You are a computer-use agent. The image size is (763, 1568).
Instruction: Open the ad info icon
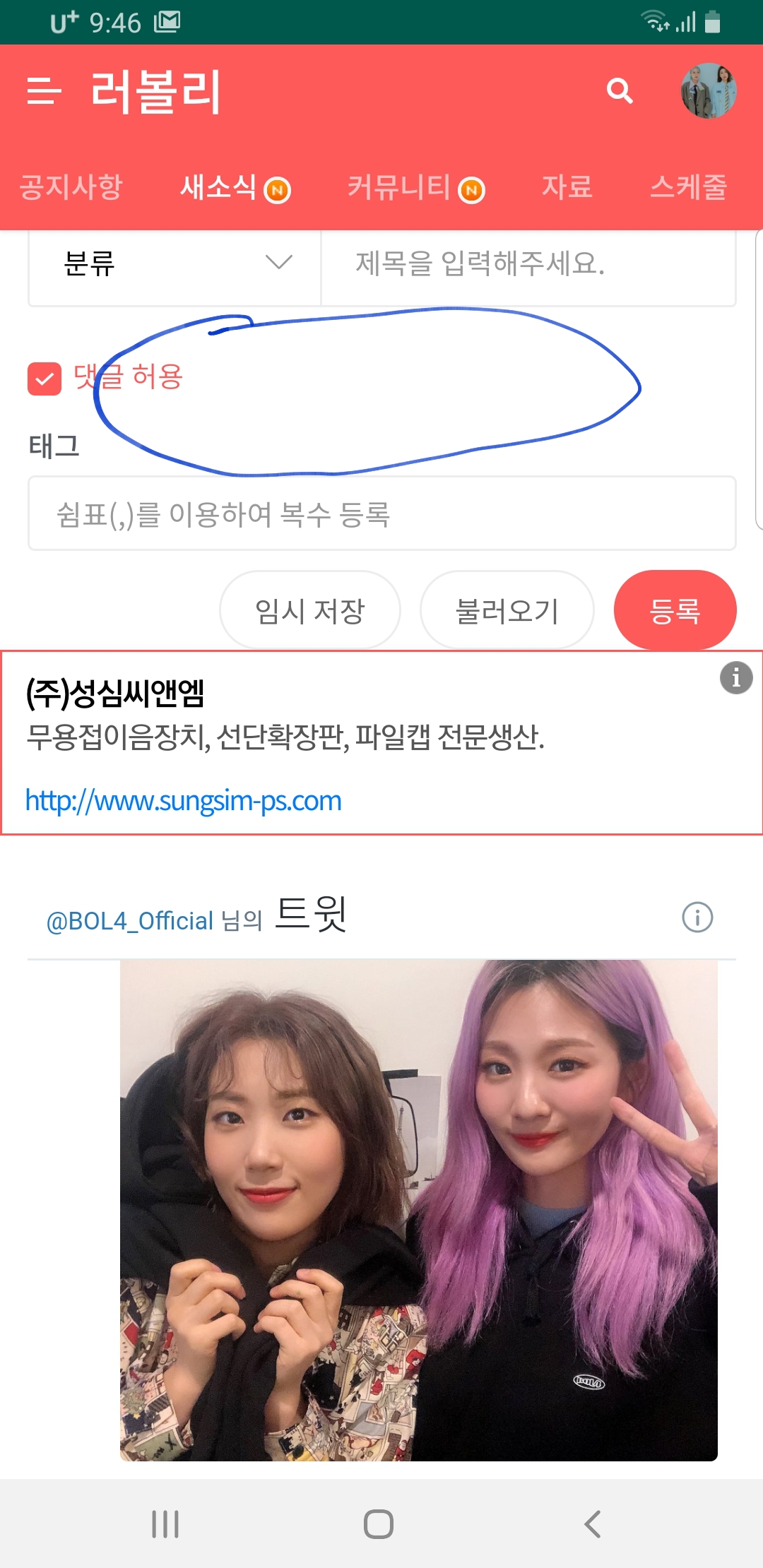click(735, 678)
